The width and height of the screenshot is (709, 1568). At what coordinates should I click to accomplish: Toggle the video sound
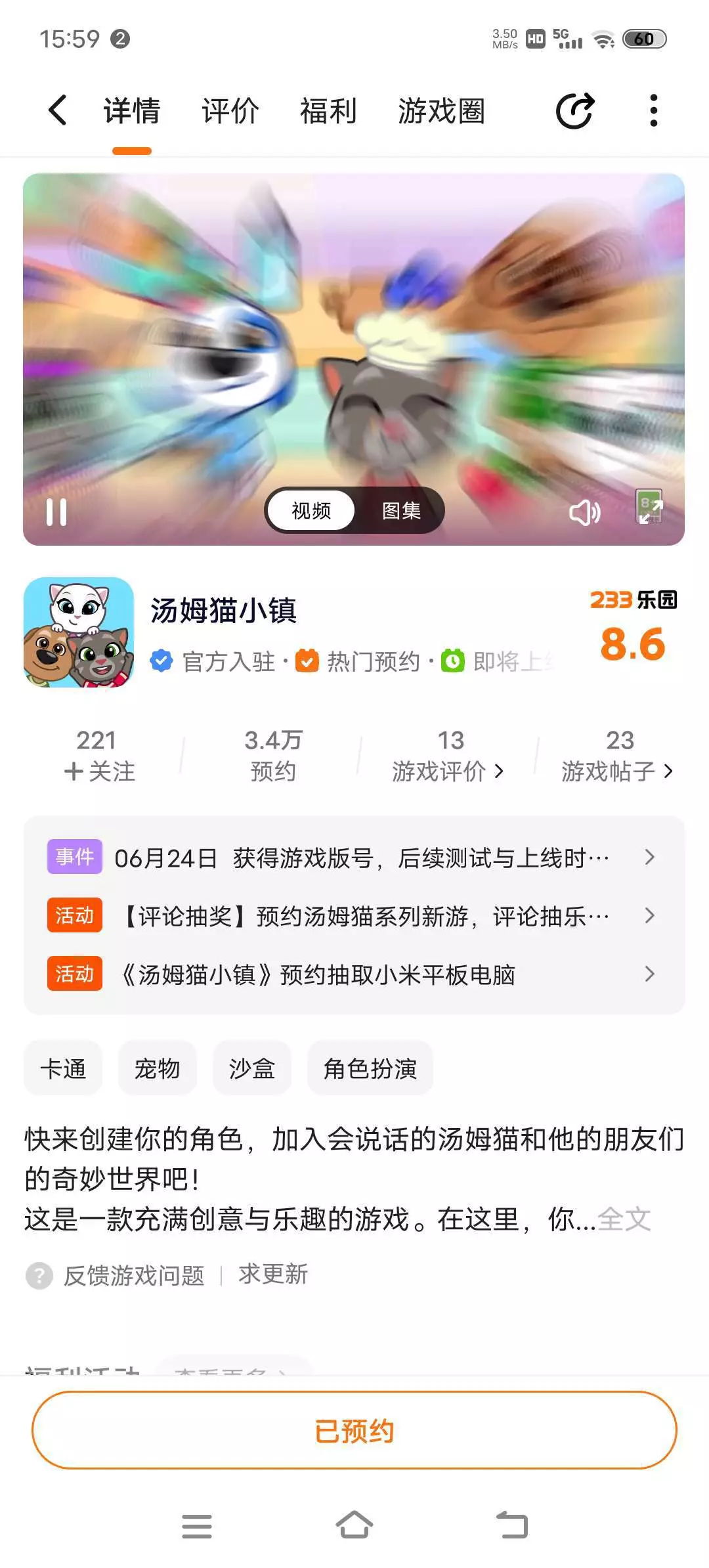pyautogui.click(x=584, y=512)
